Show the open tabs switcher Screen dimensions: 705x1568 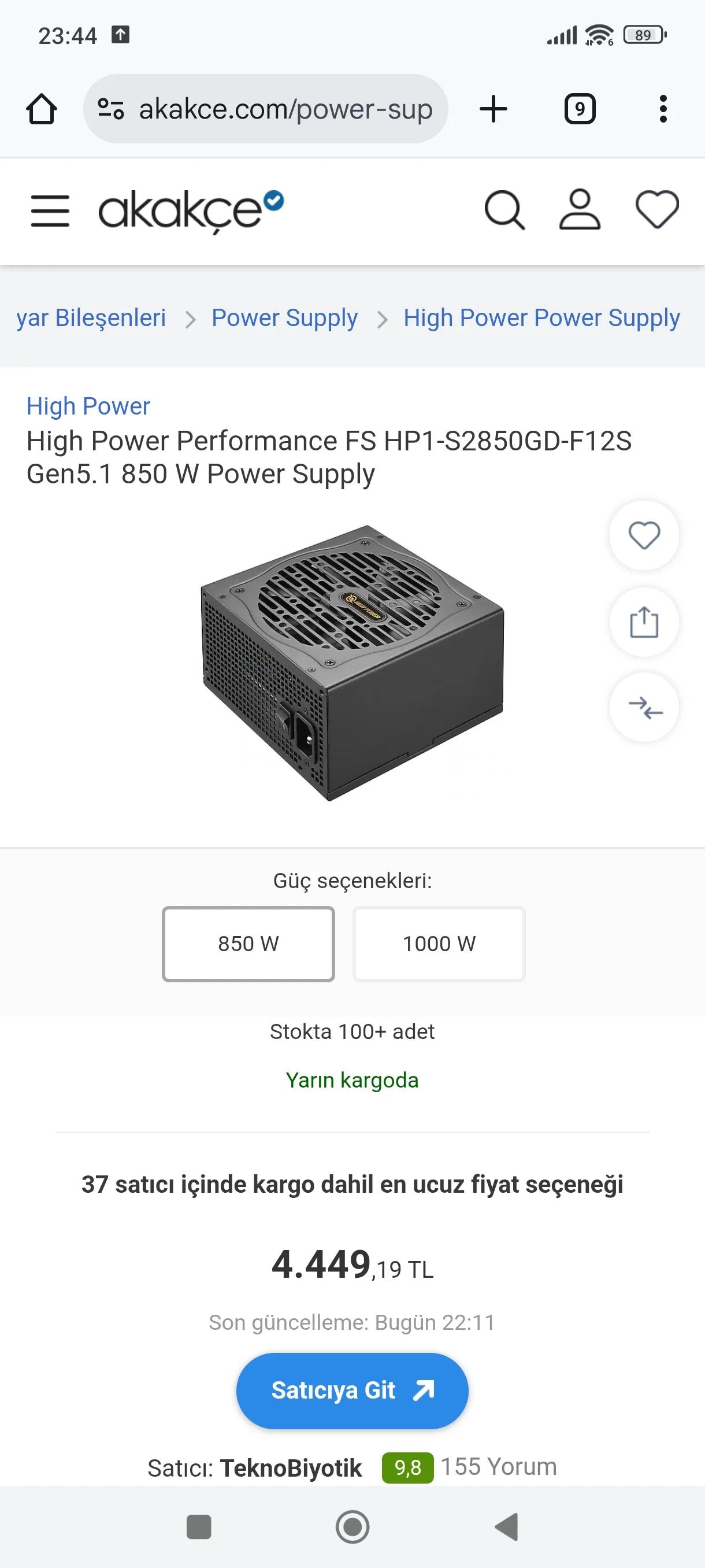tap(580, 110)
